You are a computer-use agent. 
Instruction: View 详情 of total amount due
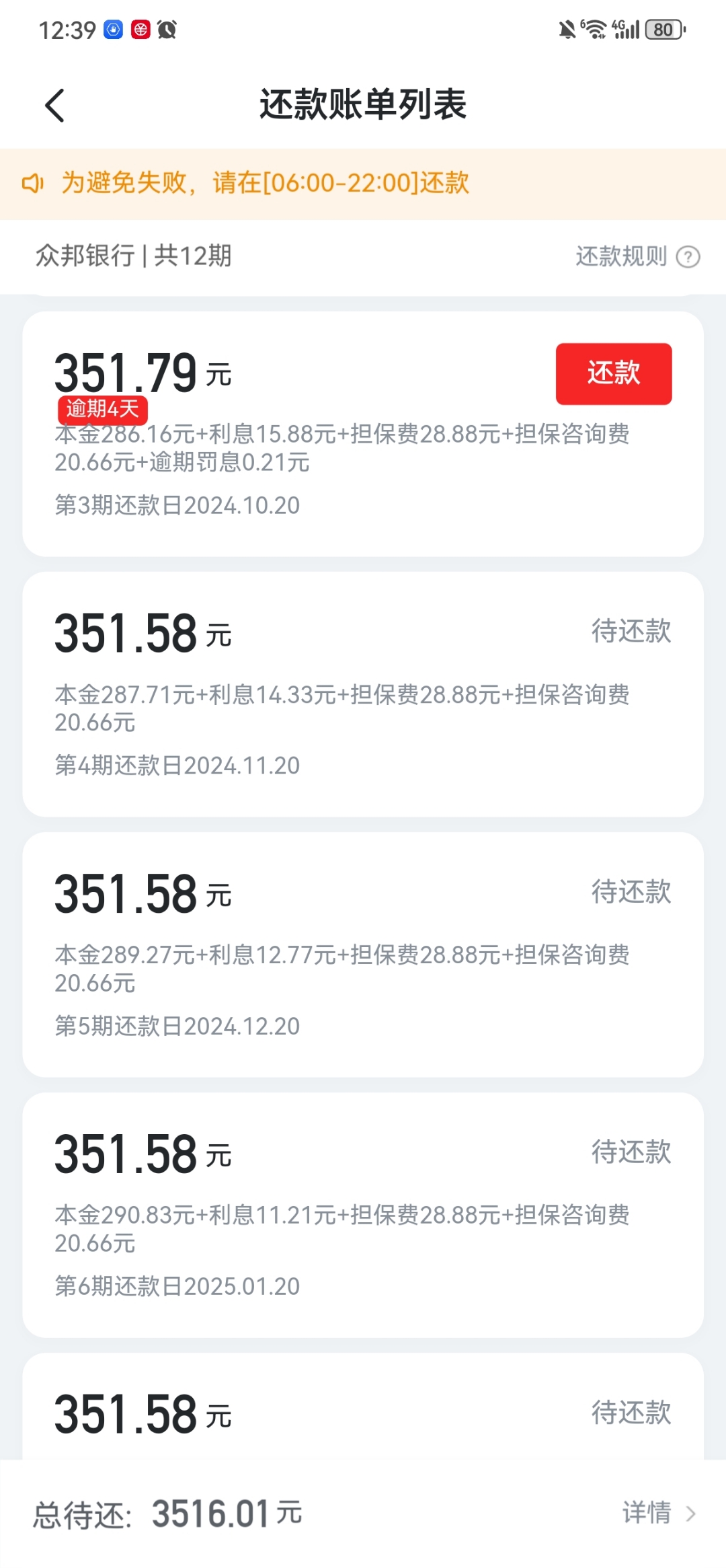click(x=657, y=1513)
